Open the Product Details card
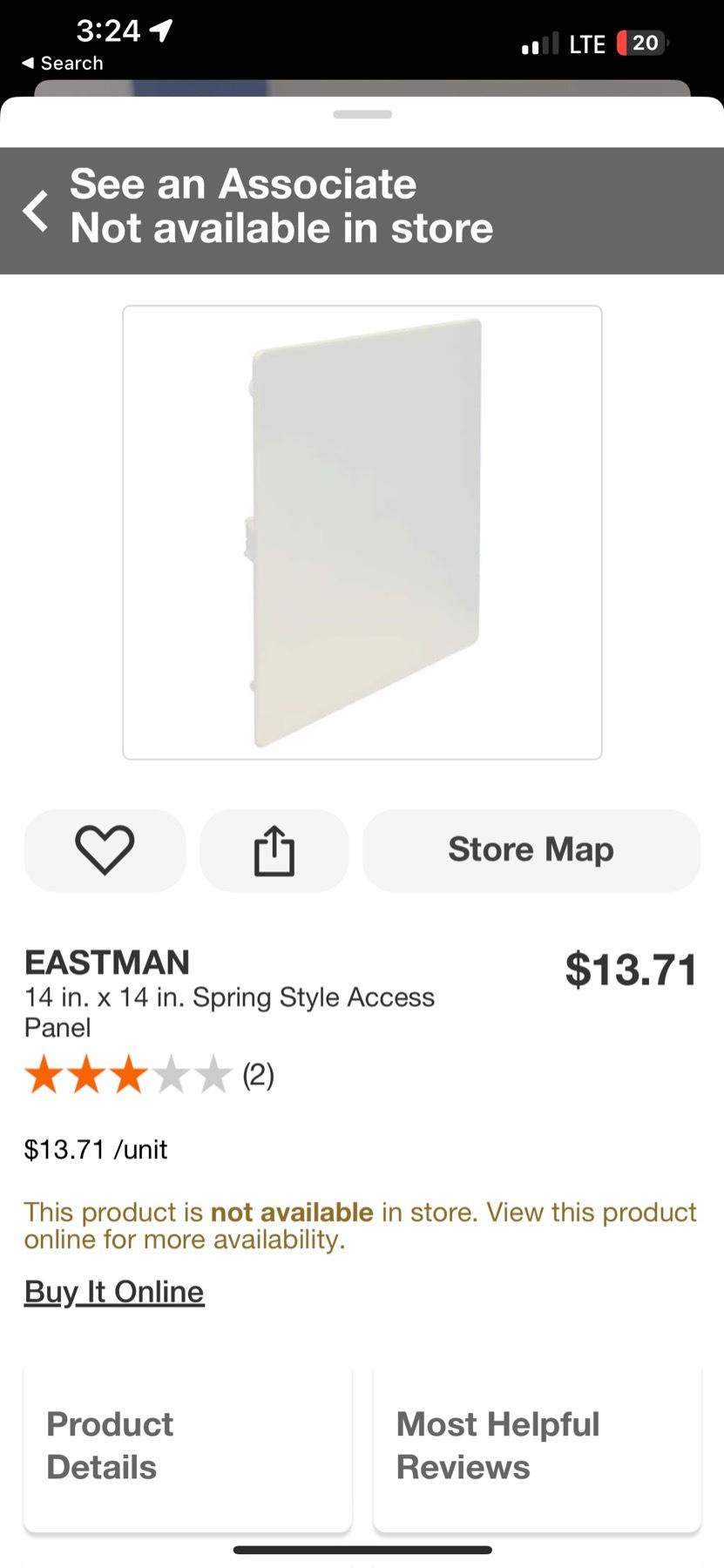The image size is (724, 1568). (187, 1446)
